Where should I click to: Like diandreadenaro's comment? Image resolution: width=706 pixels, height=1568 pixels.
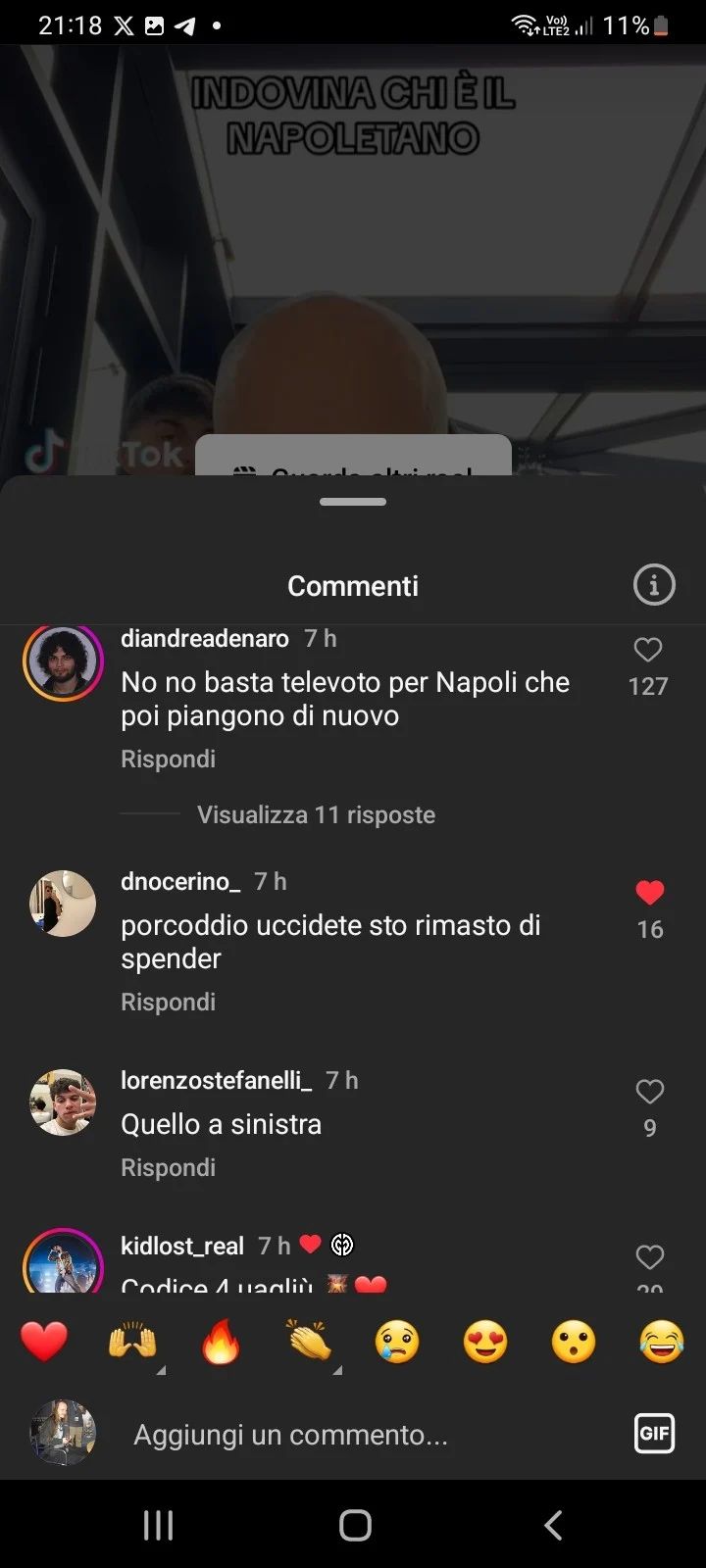648,650
